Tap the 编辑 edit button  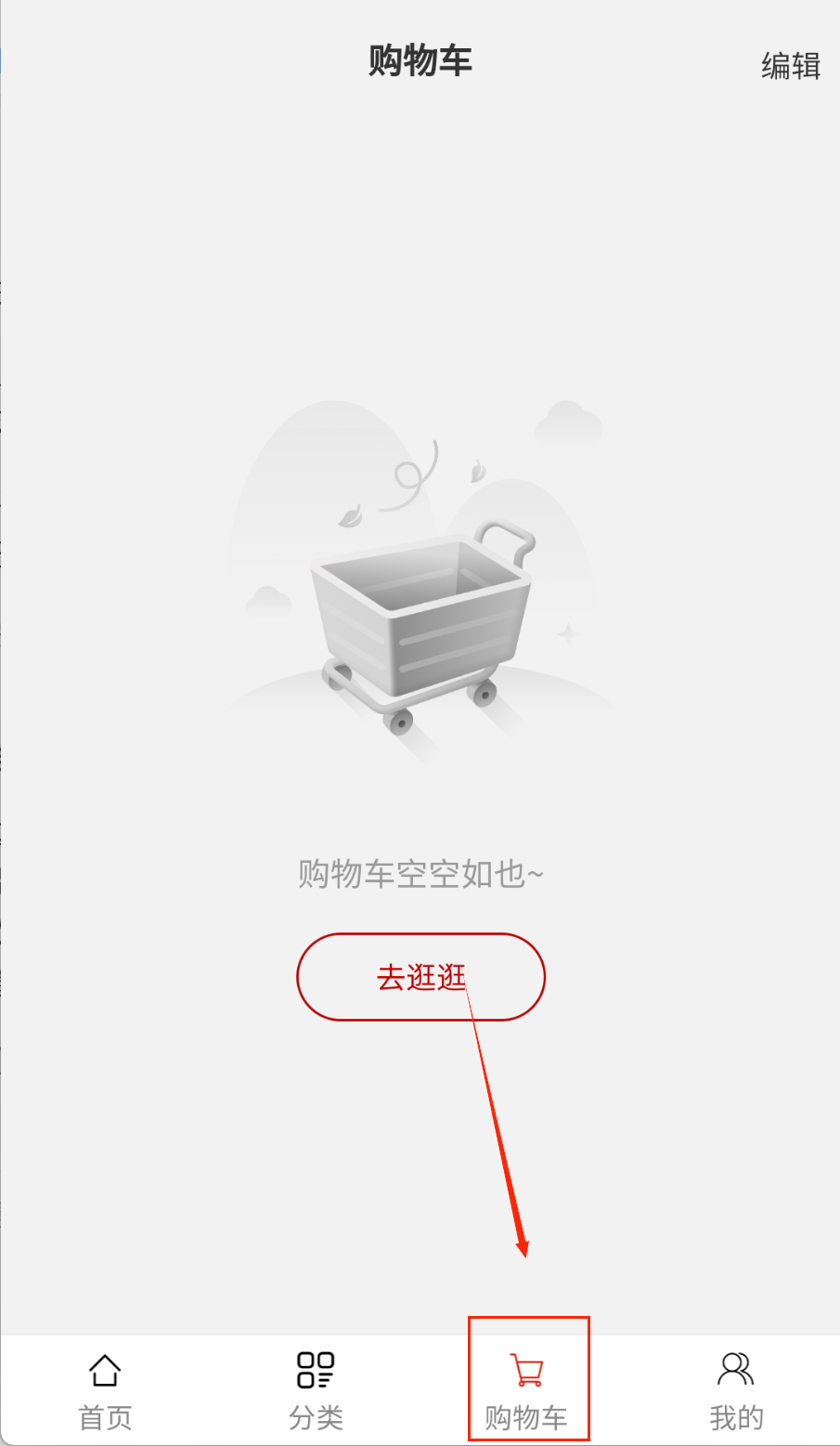pyautogui.click(x=791, y=66)
